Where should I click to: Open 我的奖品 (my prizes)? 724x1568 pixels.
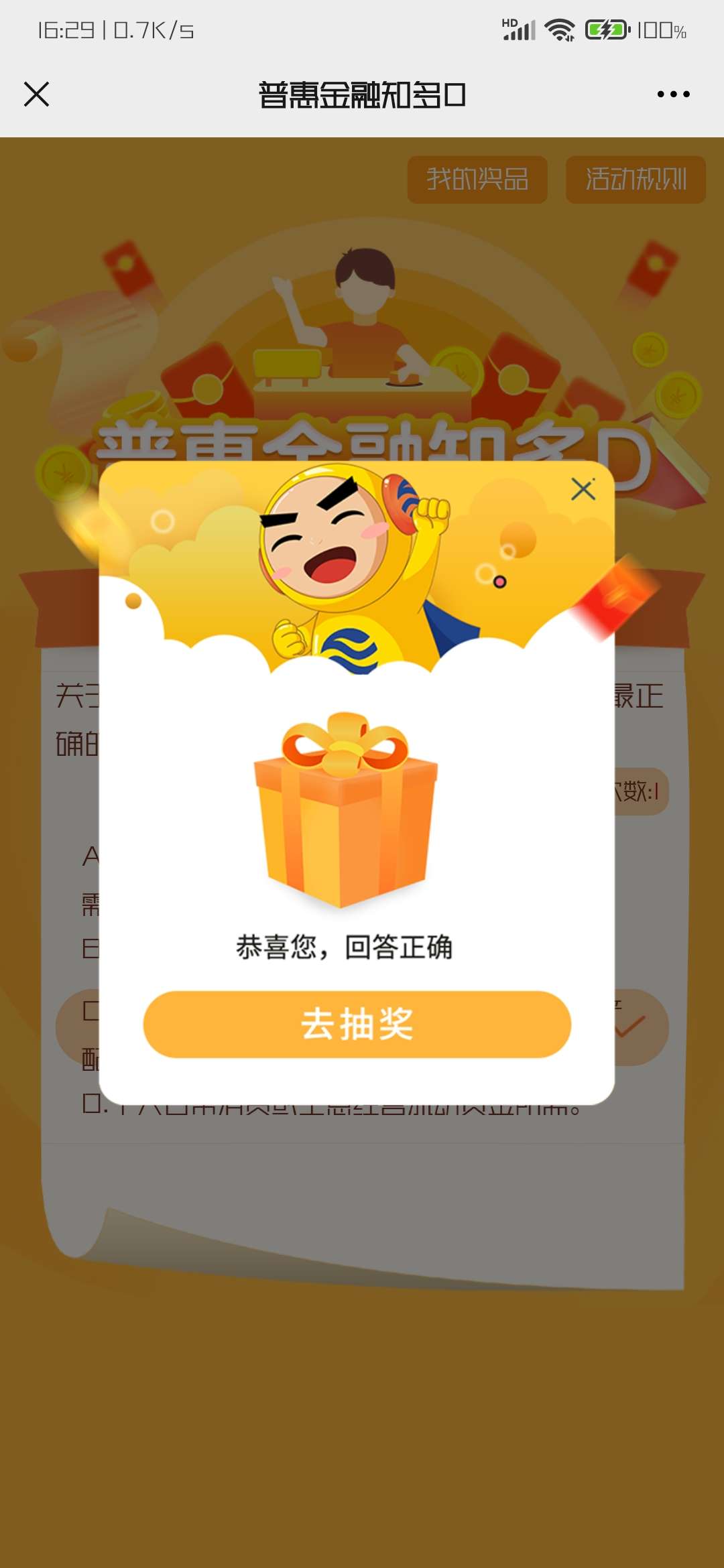point(477,180)
